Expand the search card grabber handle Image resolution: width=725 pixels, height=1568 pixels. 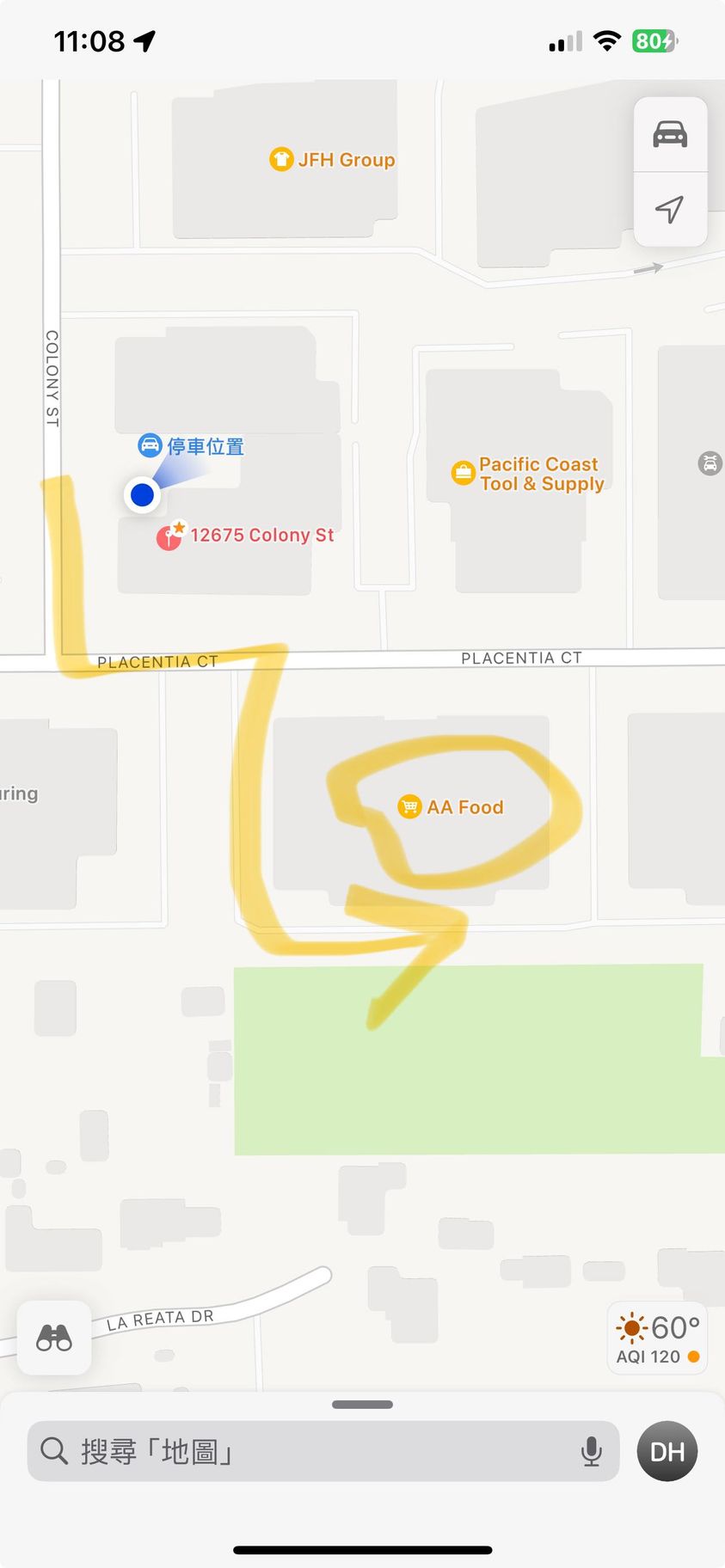362,1404
